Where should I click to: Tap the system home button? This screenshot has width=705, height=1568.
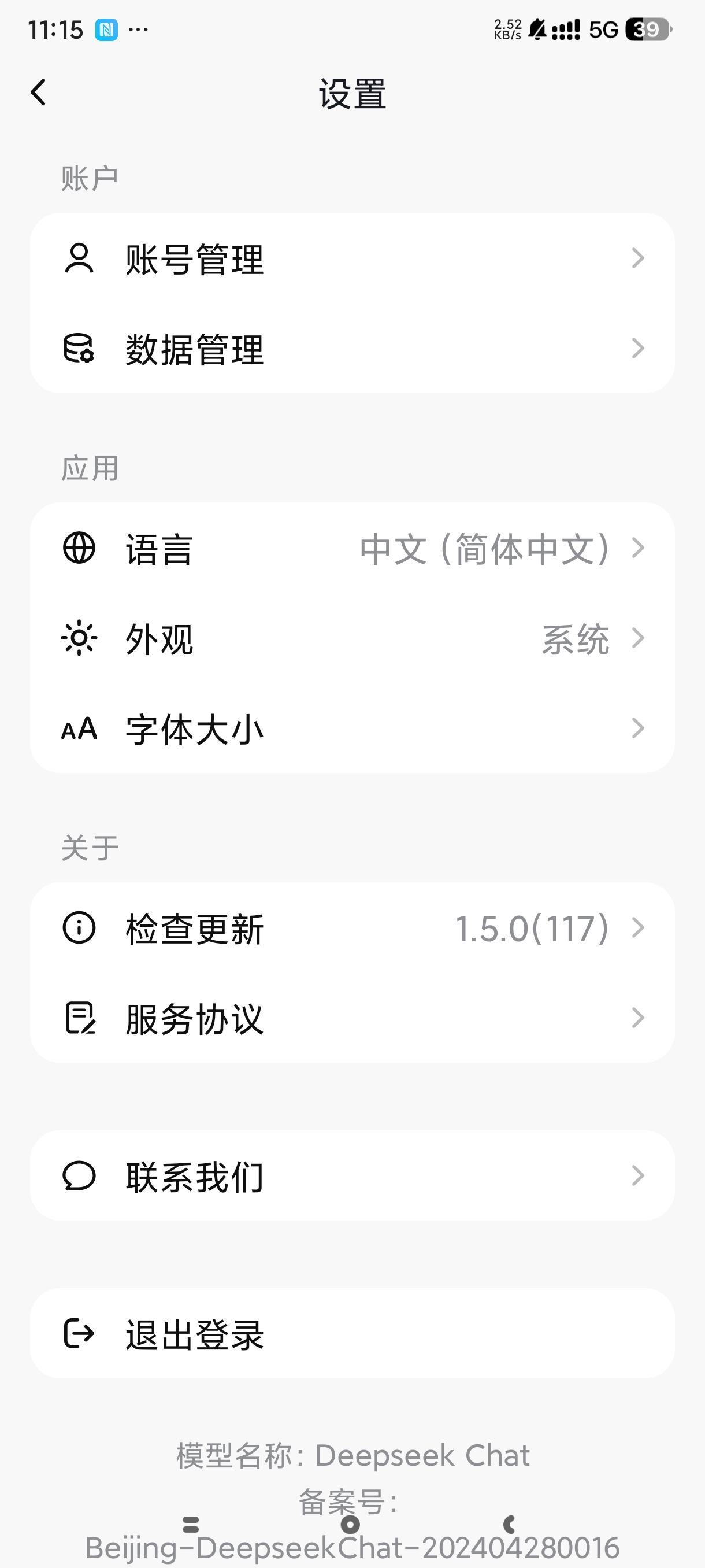pos(350,1524)
